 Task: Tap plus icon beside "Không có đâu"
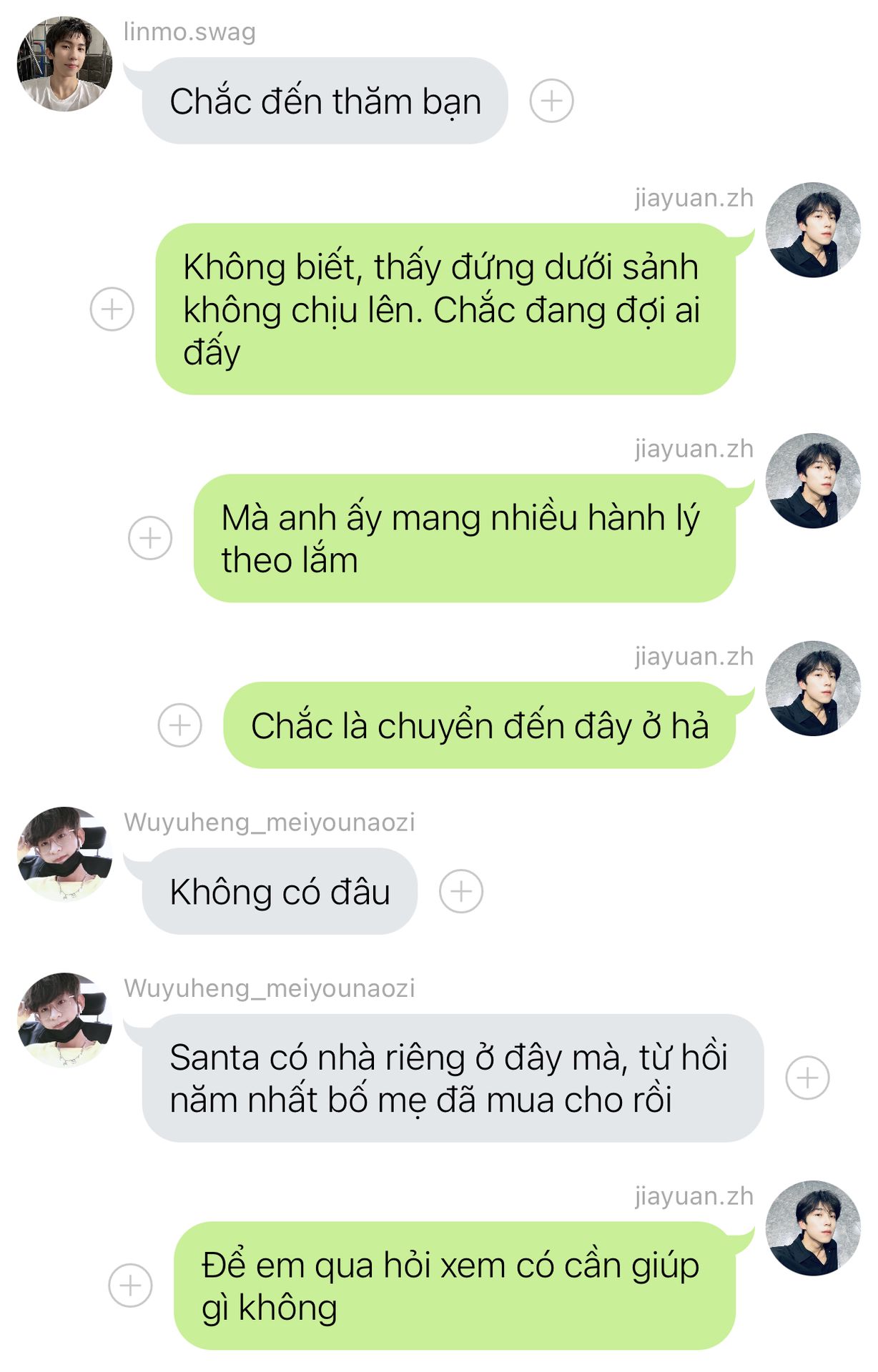[460, 891]
